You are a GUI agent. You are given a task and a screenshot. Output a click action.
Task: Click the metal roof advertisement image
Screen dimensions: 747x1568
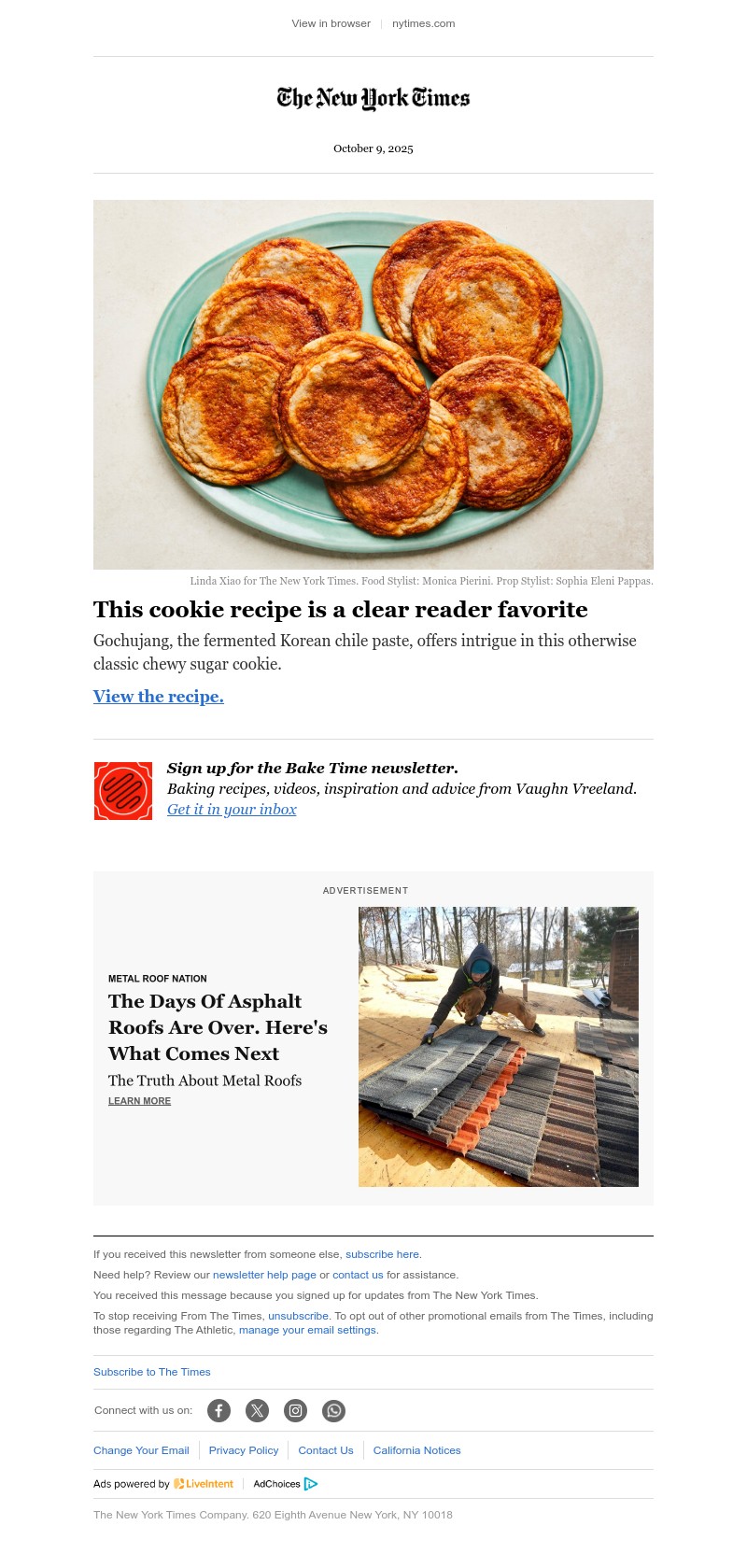(x=498, y=1046)
